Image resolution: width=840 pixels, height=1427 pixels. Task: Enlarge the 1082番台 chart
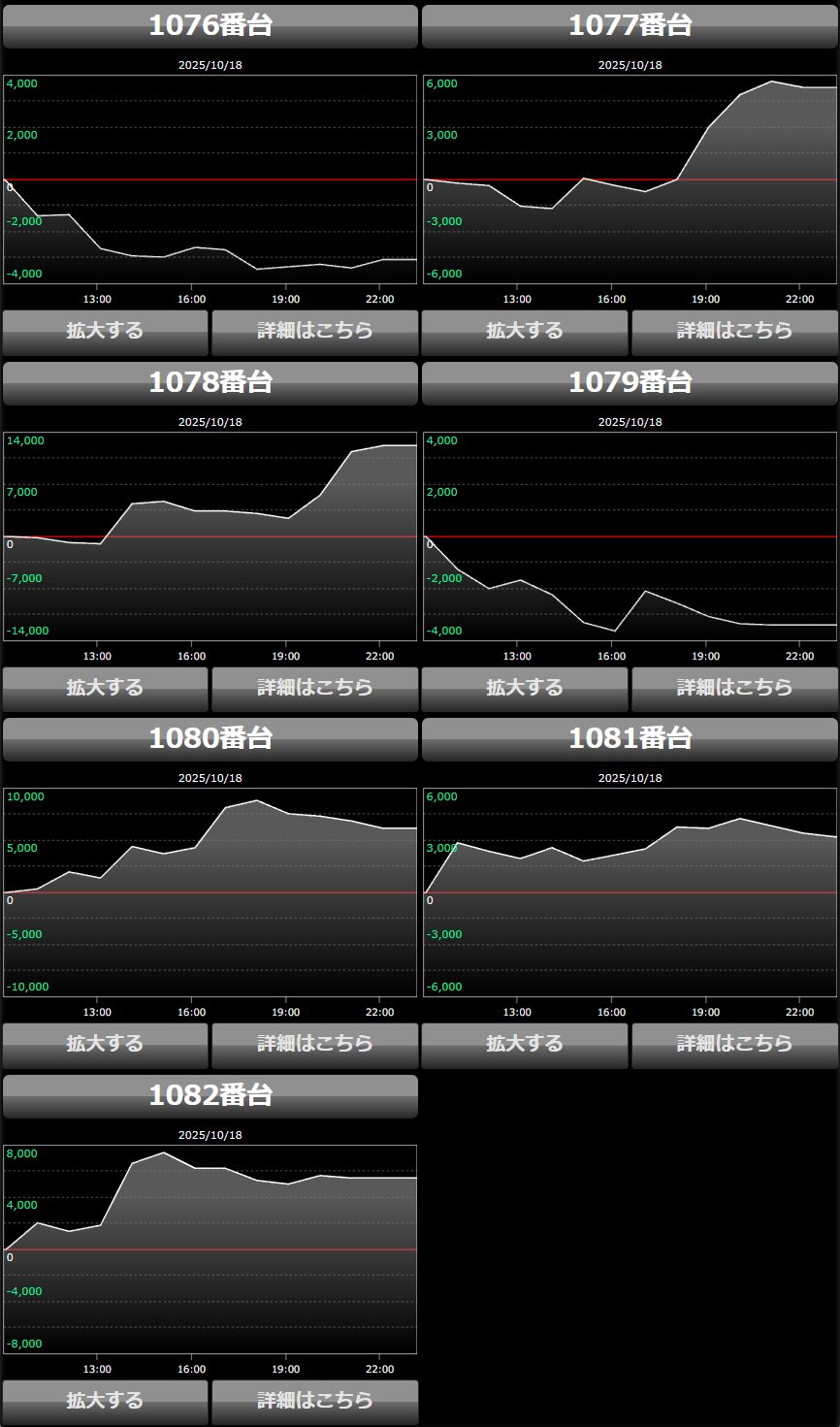[x=105, y=1402]
